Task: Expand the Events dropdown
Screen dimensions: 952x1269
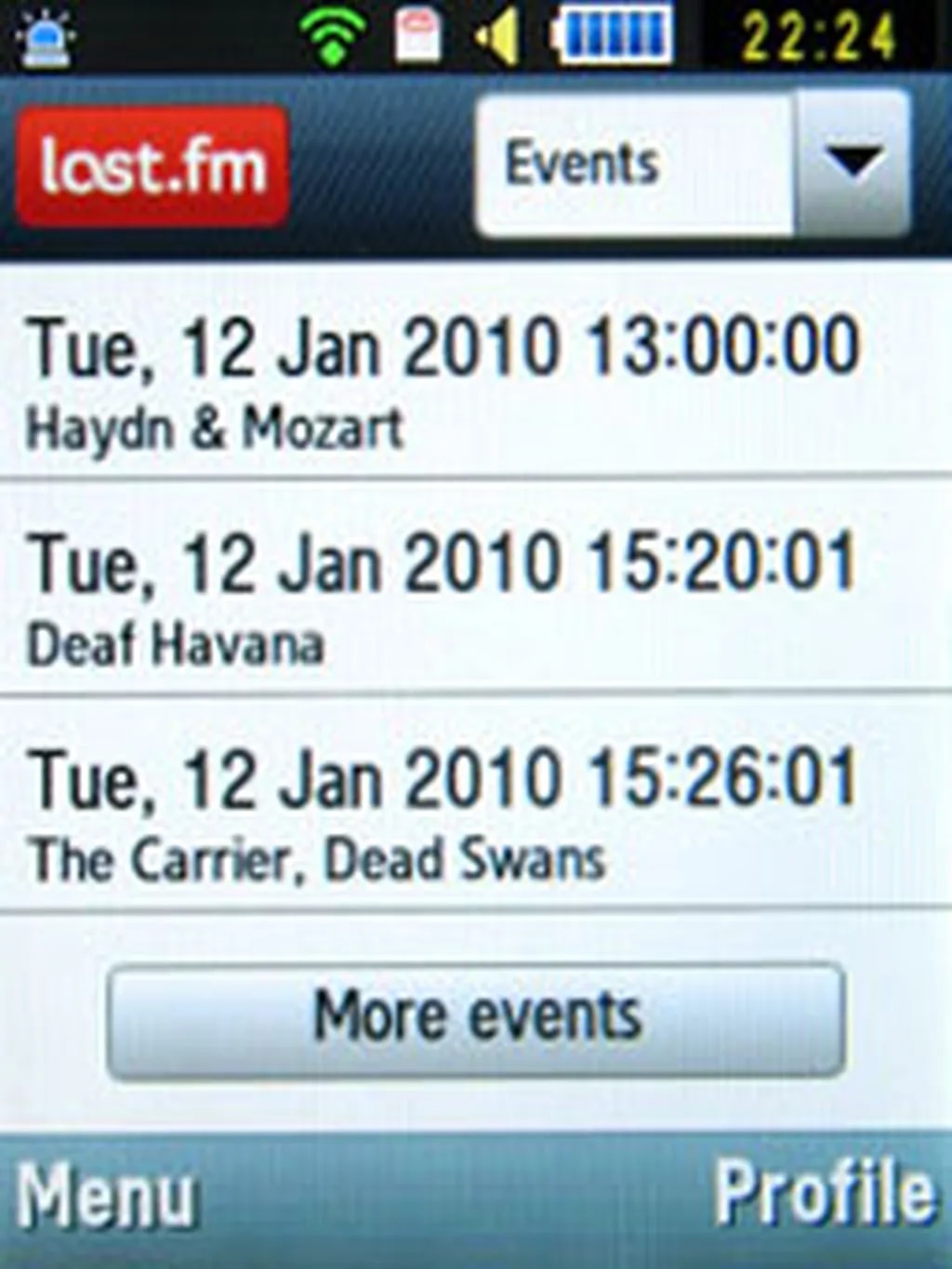Action: pyautogui.click(x=851, y=165)
